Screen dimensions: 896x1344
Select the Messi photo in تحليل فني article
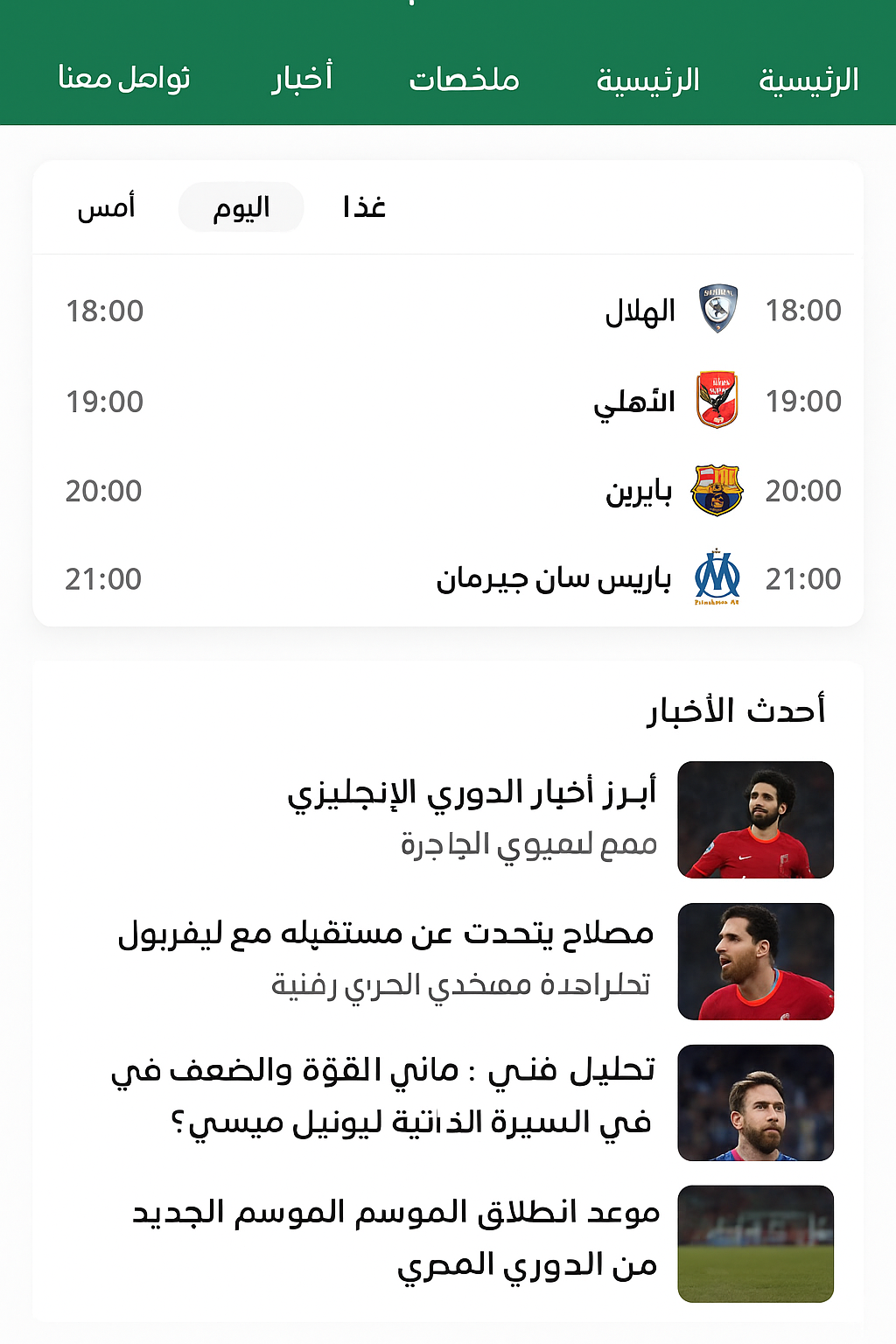pos(756,1102)
